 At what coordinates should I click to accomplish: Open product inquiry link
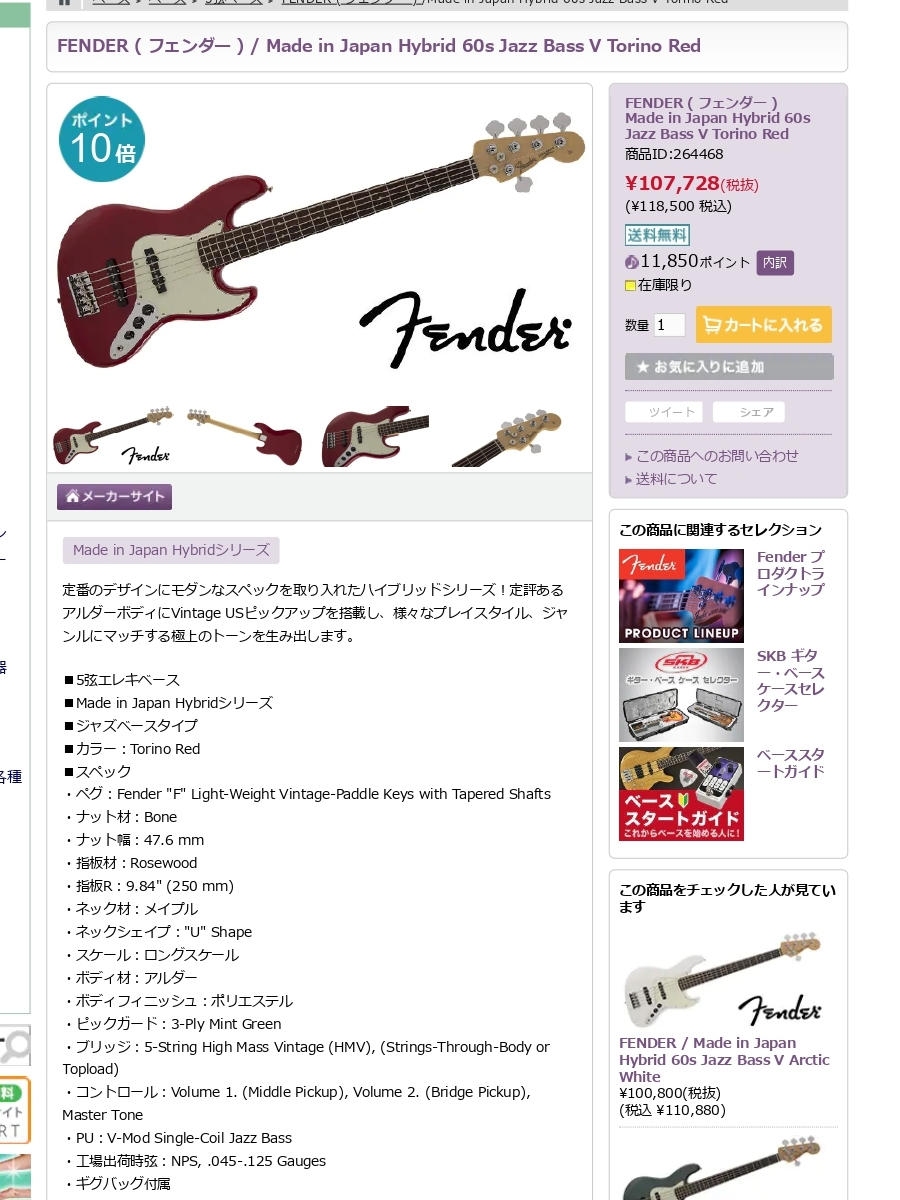tap(717, 456)
